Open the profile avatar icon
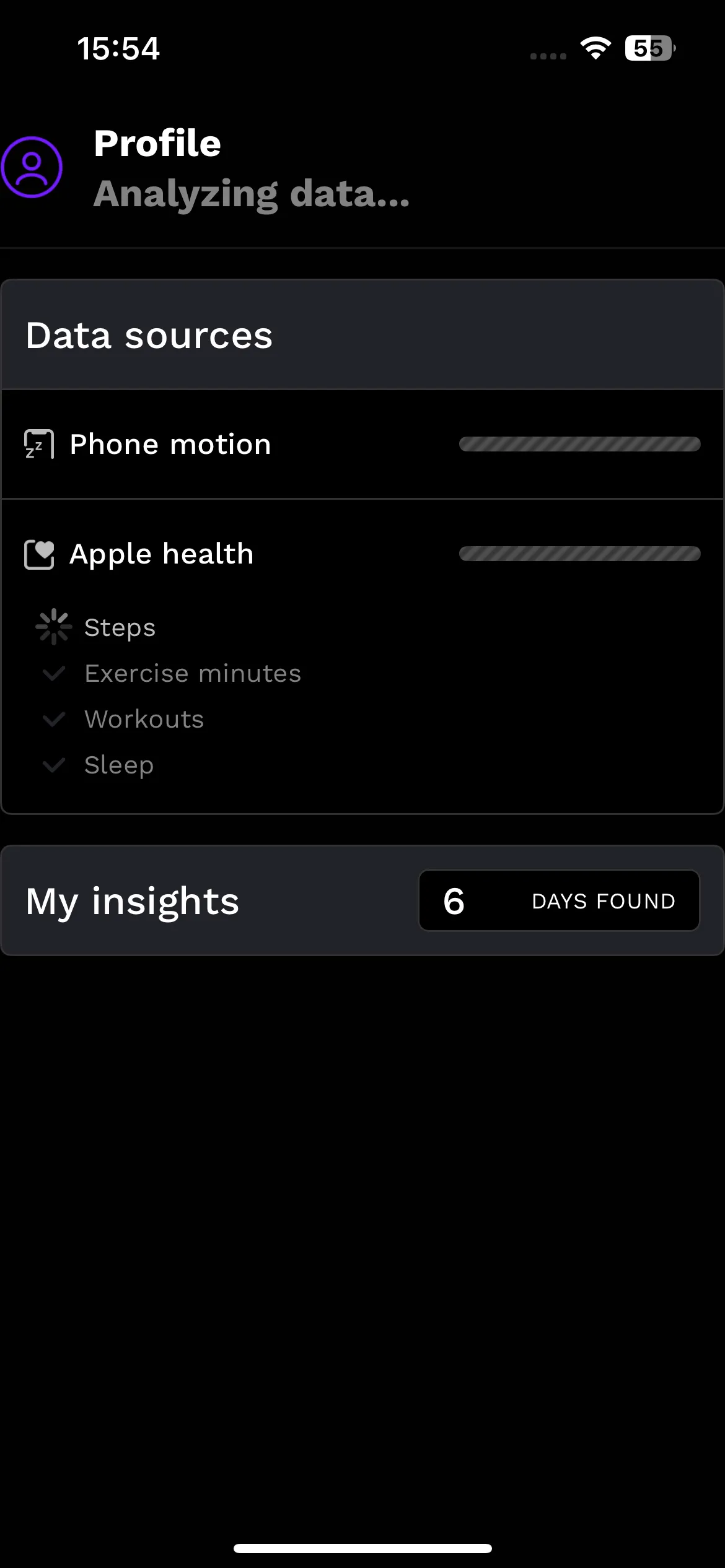The height and width of the screenshot is (1568, 725). pyautogui.click(x=32, y=167)
